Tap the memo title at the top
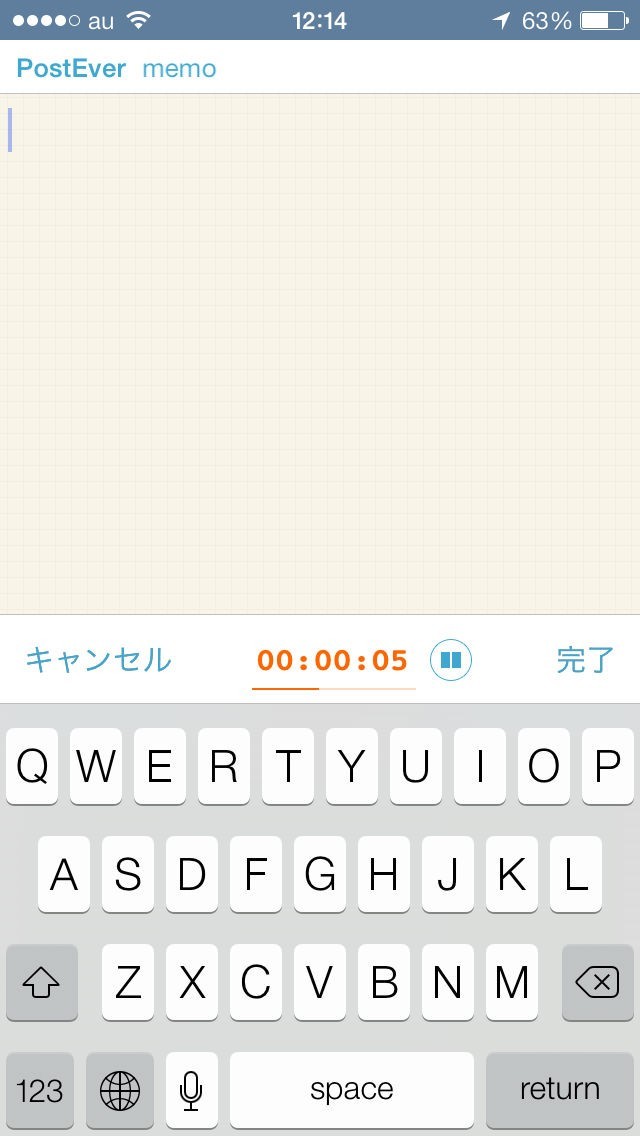Image resolution: width=640 pixels, height=1136 pixels. point(179,69)
